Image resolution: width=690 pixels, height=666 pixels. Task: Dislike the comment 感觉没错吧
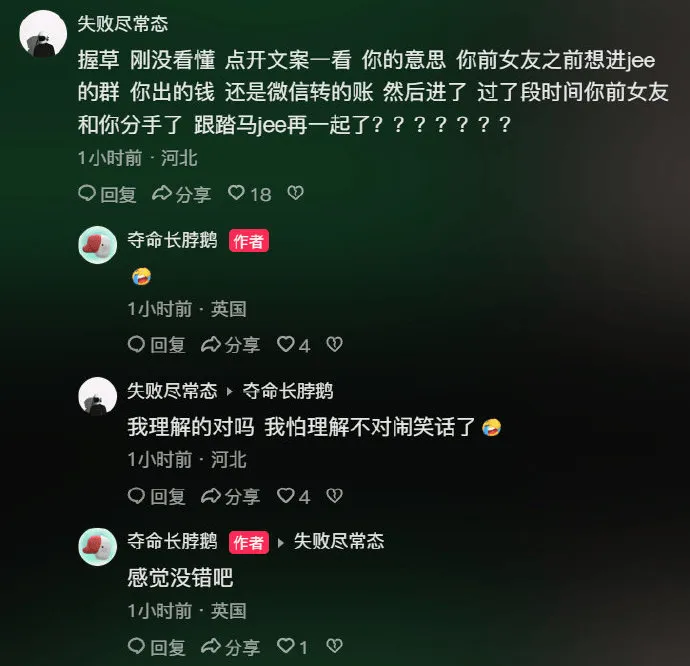point(335,646)
